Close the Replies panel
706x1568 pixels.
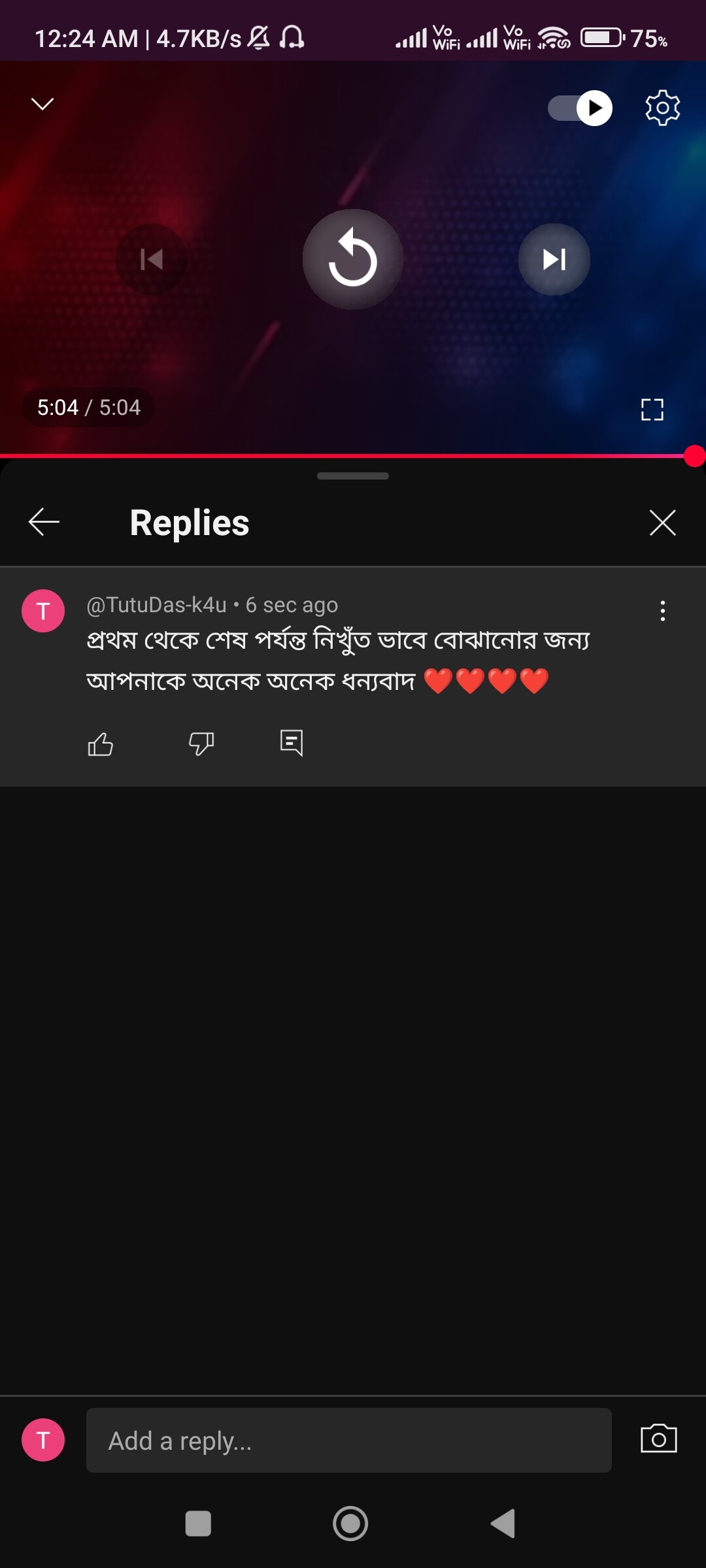tap(662, 523)
